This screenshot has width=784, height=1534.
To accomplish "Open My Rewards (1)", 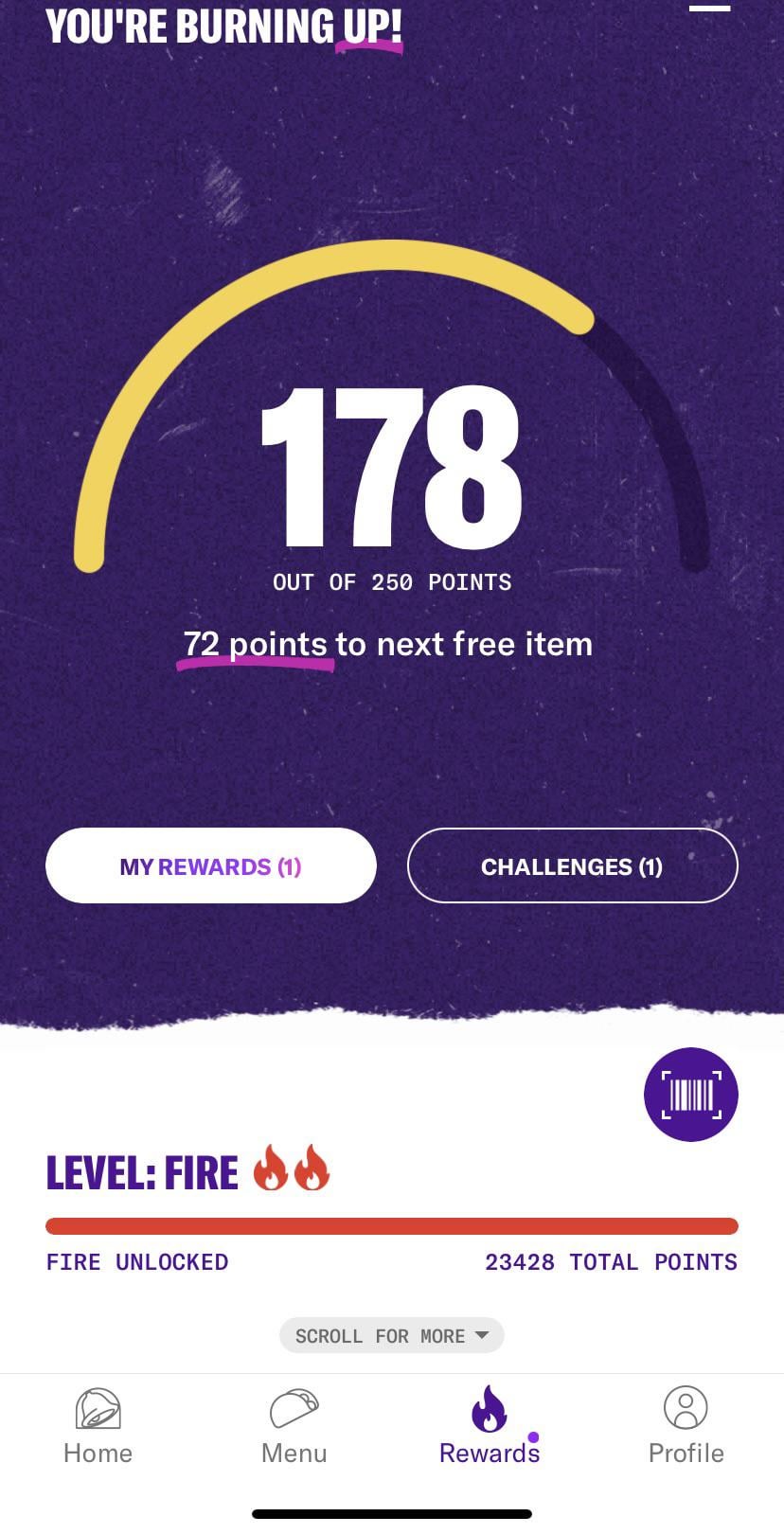I will (x=210, y=866).
